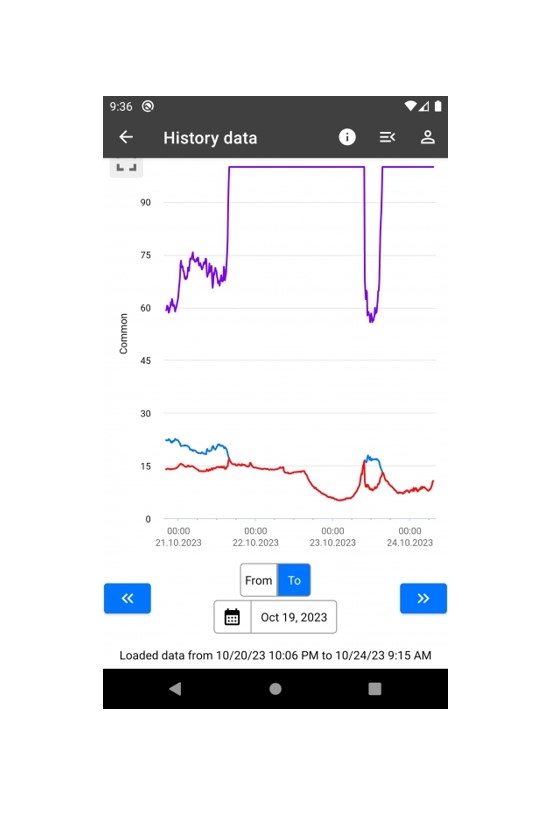This screenshot has width=551, height=835.
Task: Jump to earlier data with the left double arrow
Action: tap(127, 599)
